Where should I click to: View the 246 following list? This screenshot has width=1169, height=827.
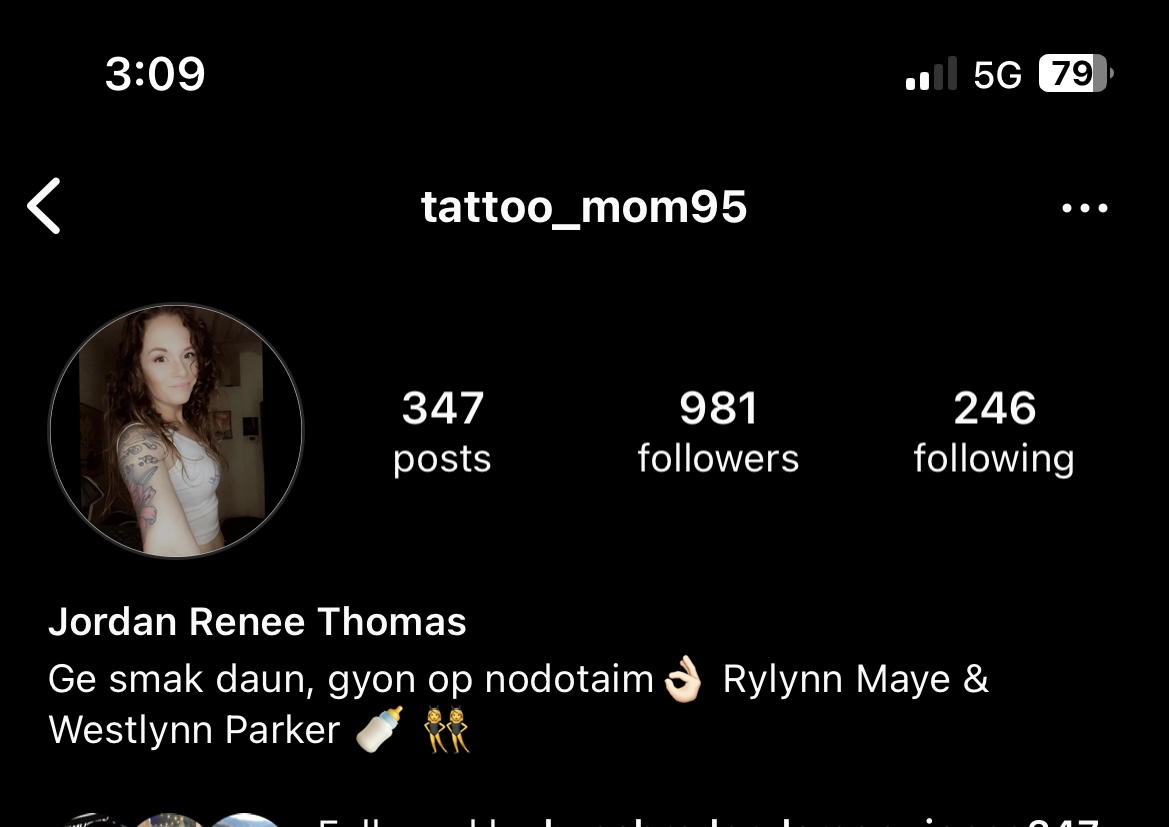tap(993, 432)
